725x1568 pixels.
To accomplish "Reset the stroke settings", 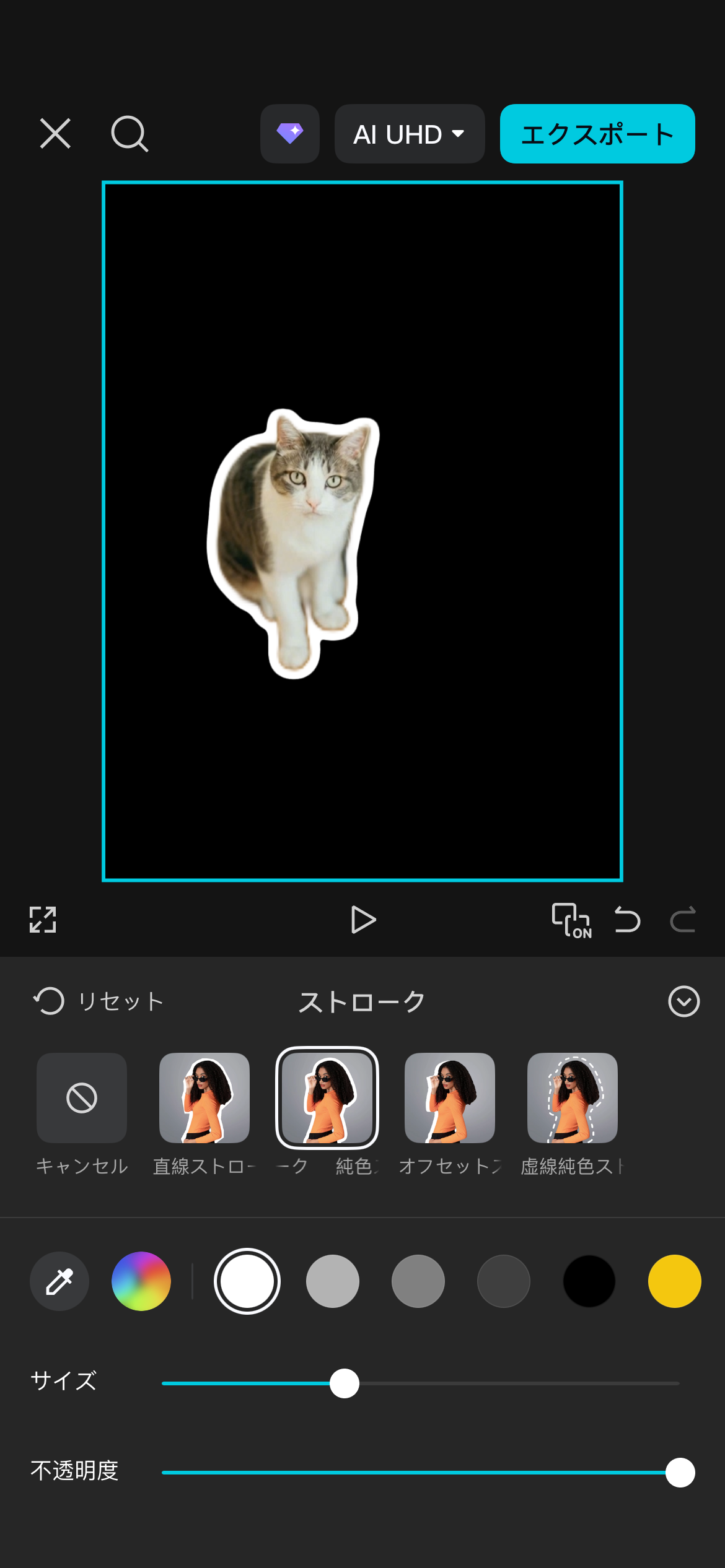I will (99, 1000).
